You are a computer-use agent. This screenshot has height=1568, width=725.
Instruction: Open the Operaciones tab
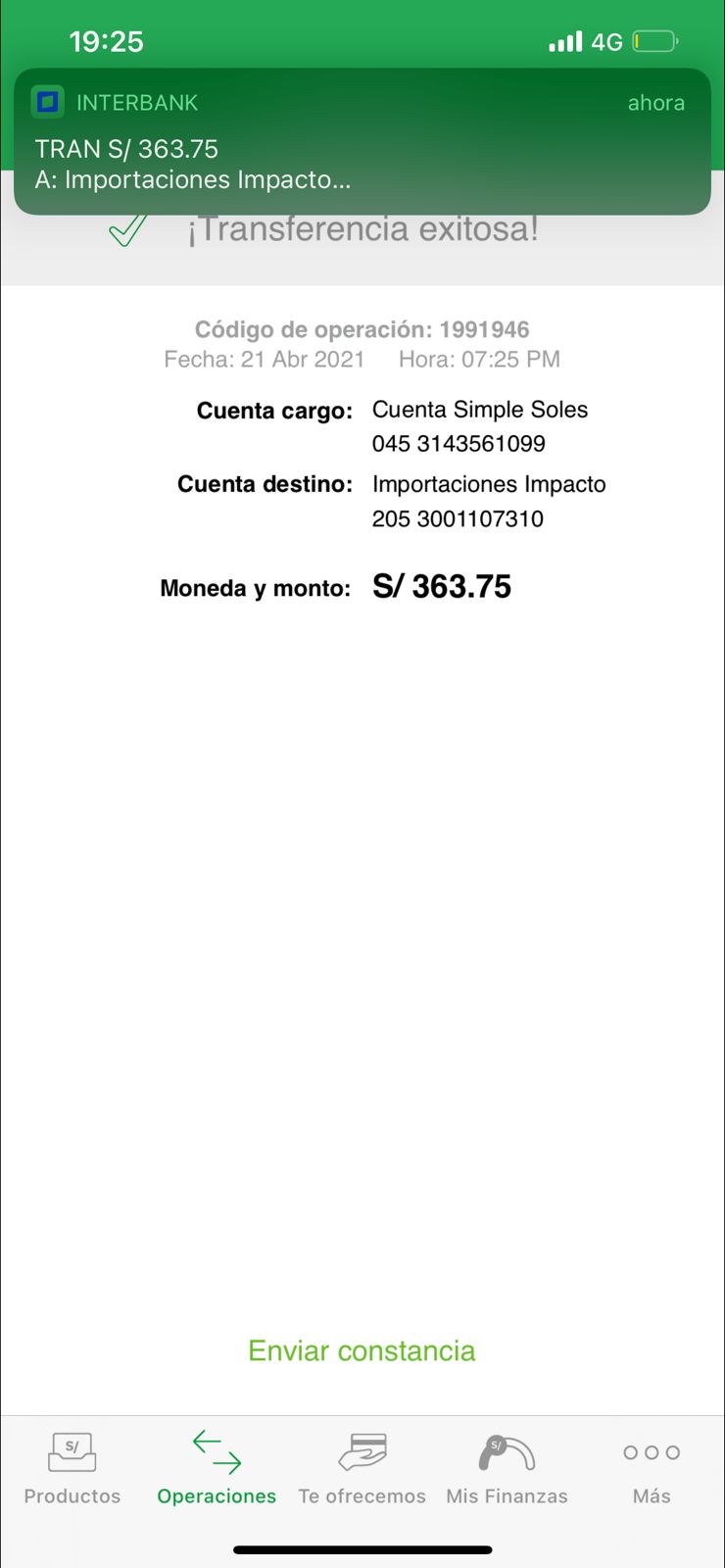point(217,1467)
